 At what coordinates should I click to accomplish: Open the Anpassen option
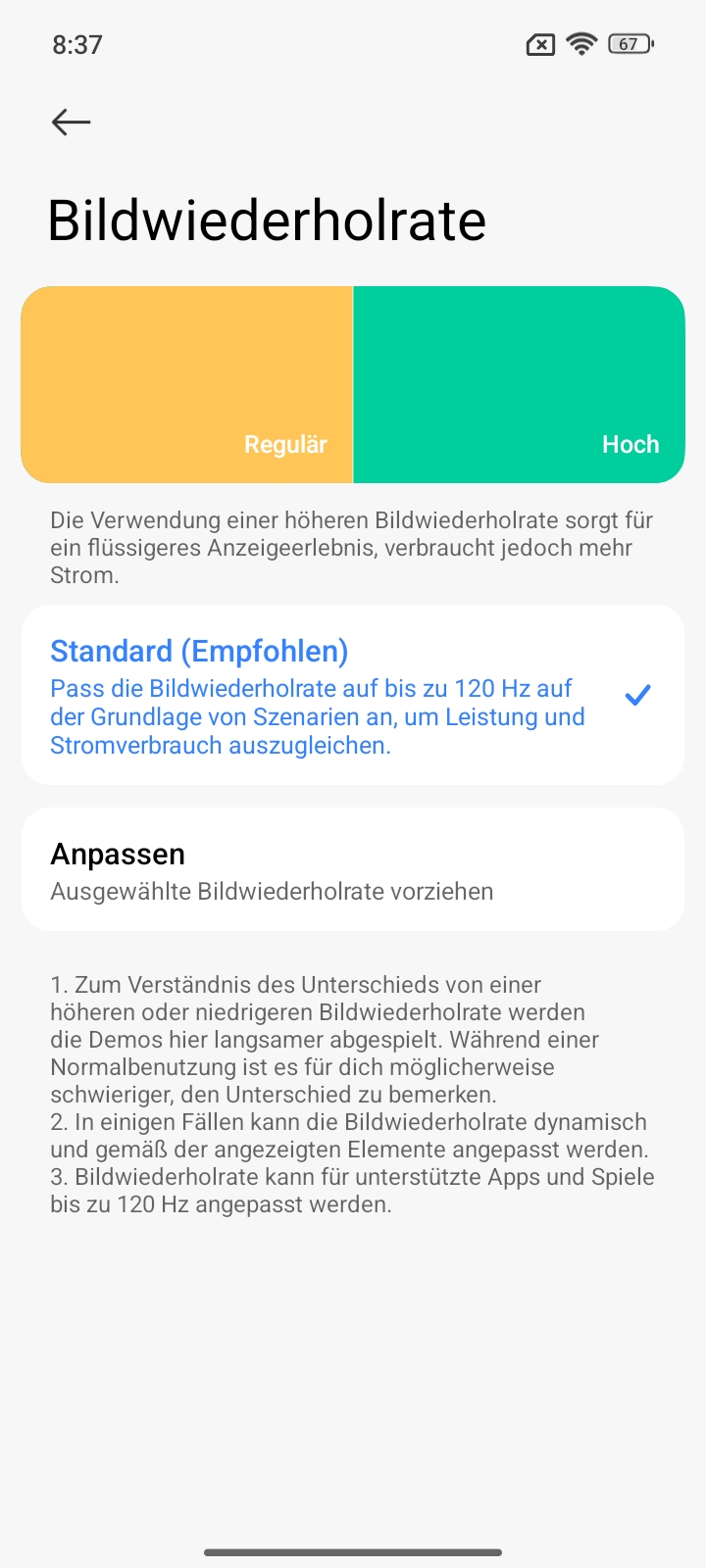[x=353, y=869]
